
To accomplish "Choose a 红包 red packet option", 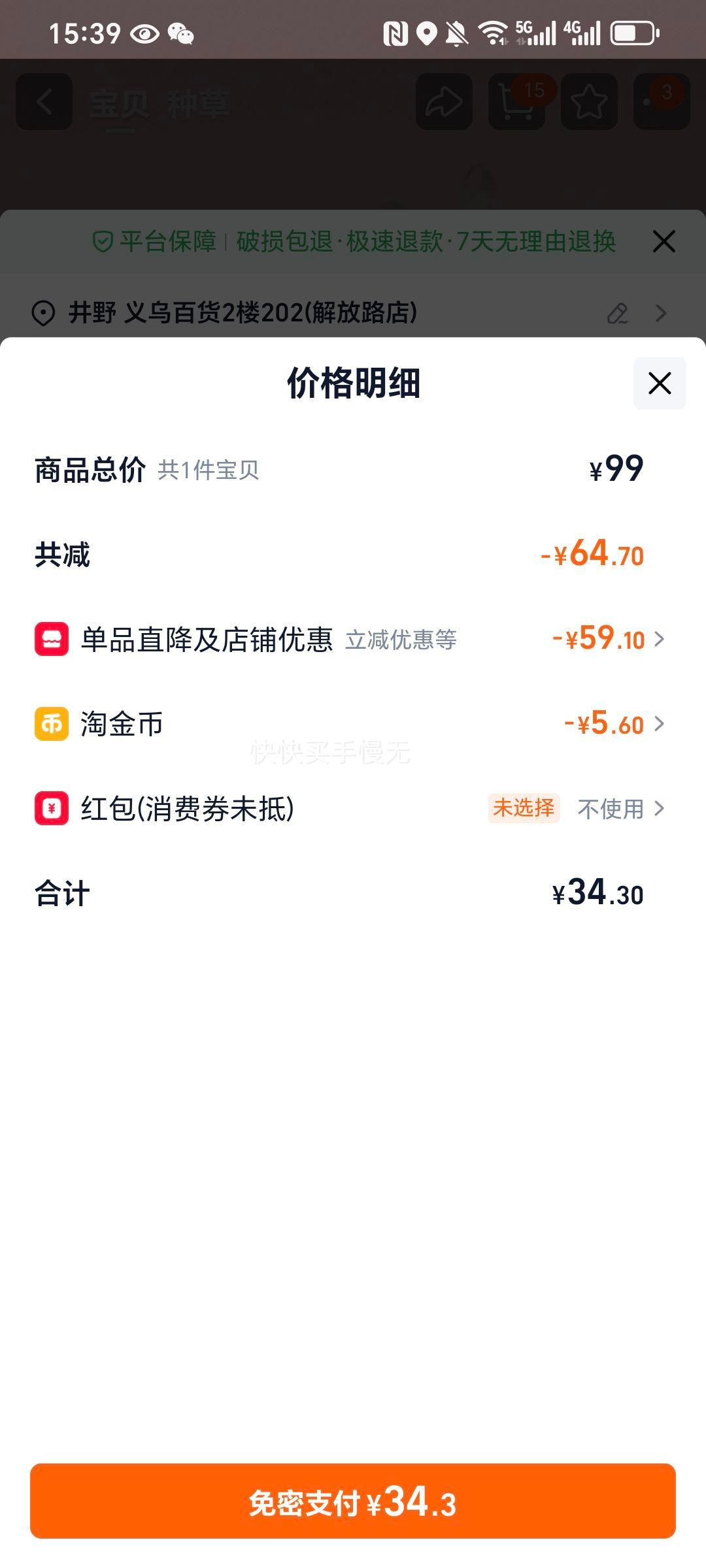I will pos(620,809).
